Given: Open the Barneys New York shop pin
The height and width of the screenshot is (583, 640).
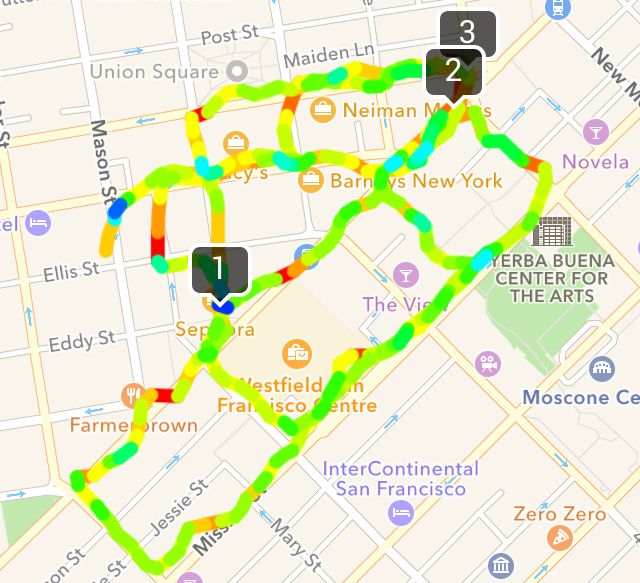Looking at the screenshot, I should tap(311, 181).
